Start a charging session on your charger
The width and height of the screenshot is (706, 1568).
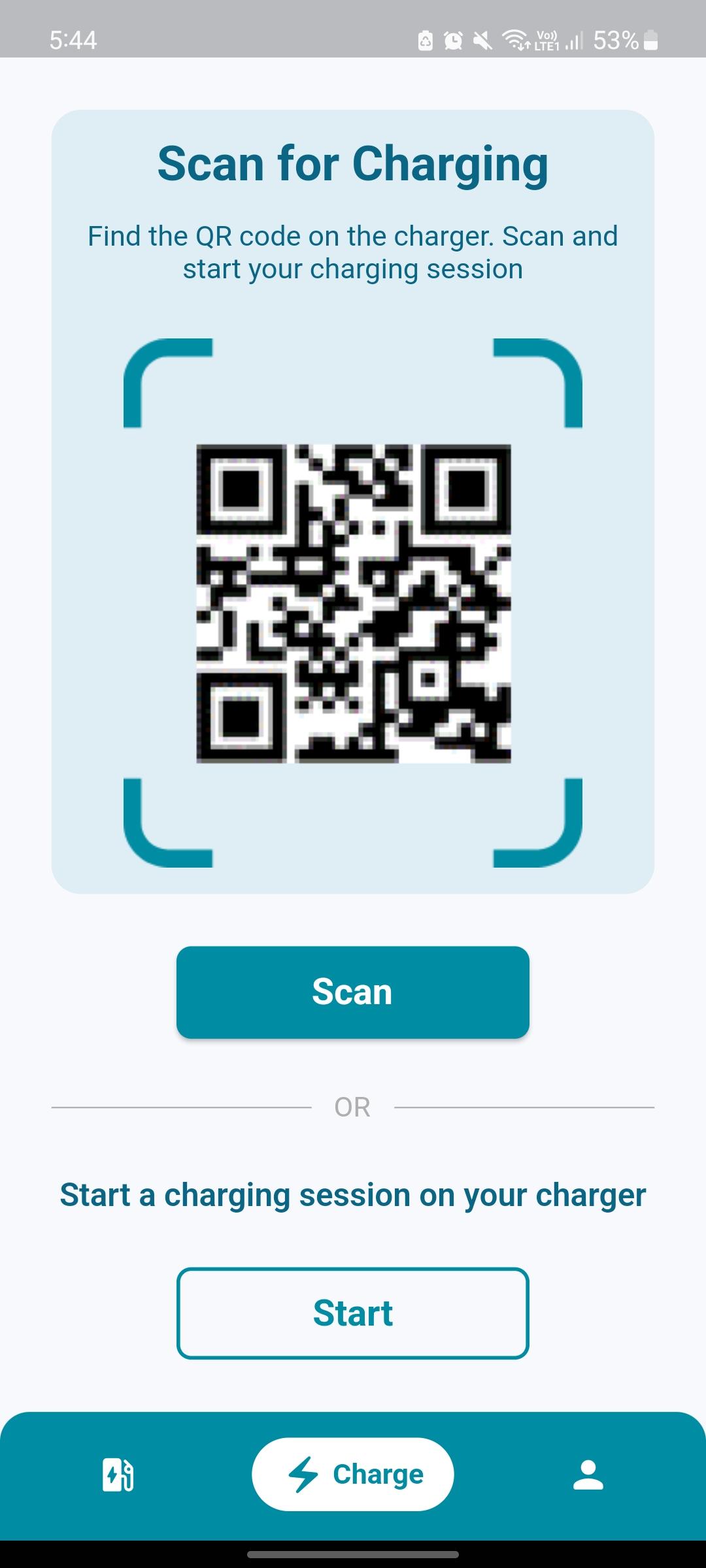[x=352, y=1313]
